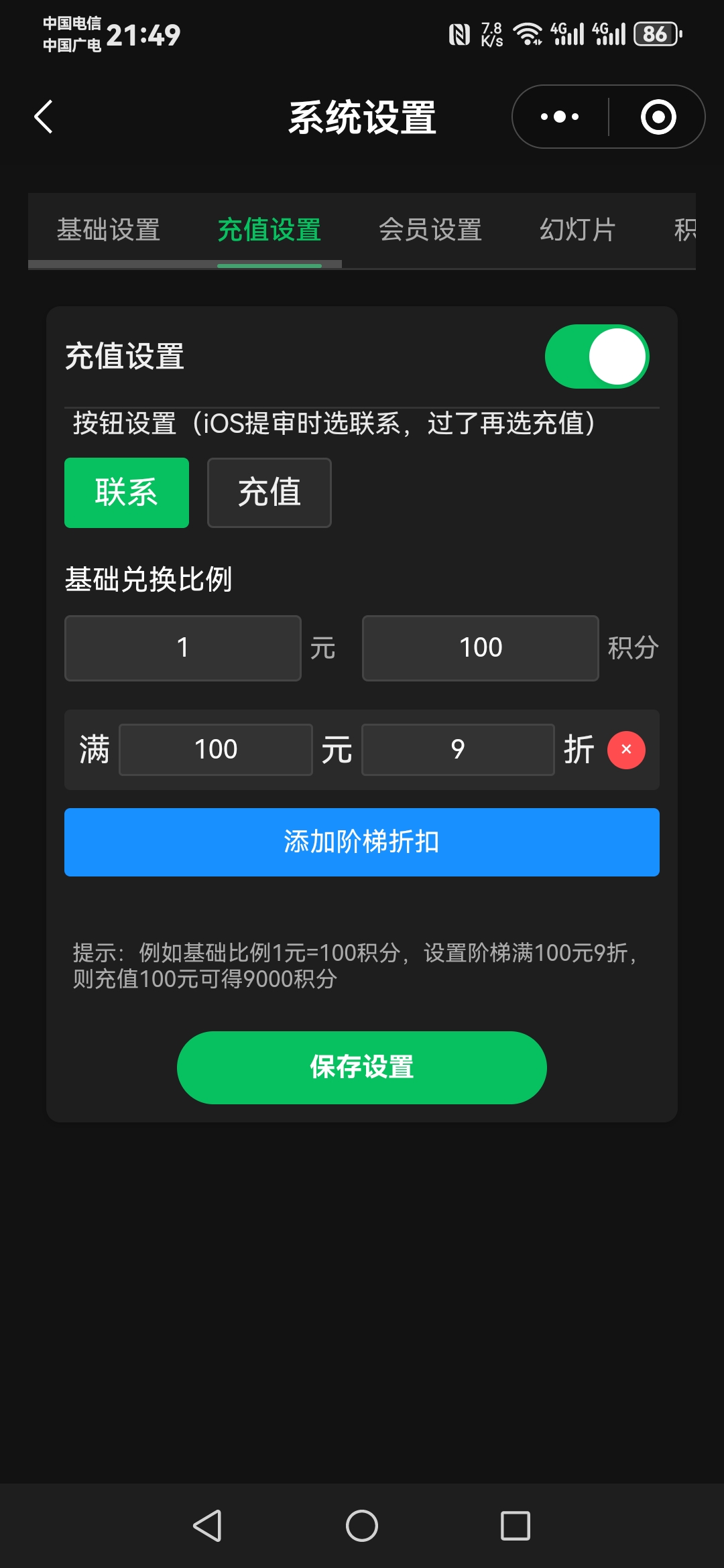
Task: Close the mini program via circle icon
Action: click(x=658, y=117)
